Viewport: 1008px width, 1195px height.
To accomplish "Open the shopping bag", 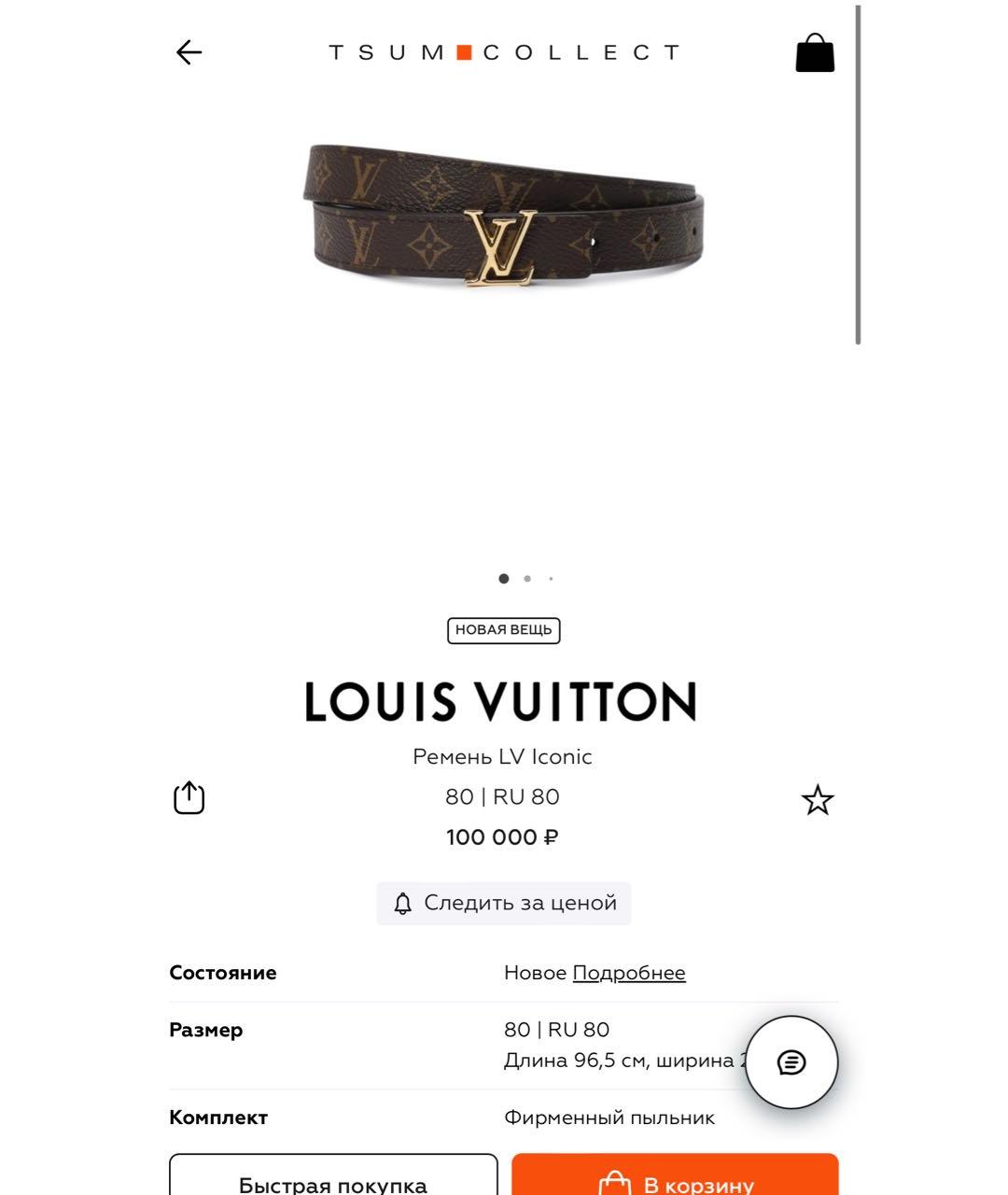I will [x=814, y=54].
